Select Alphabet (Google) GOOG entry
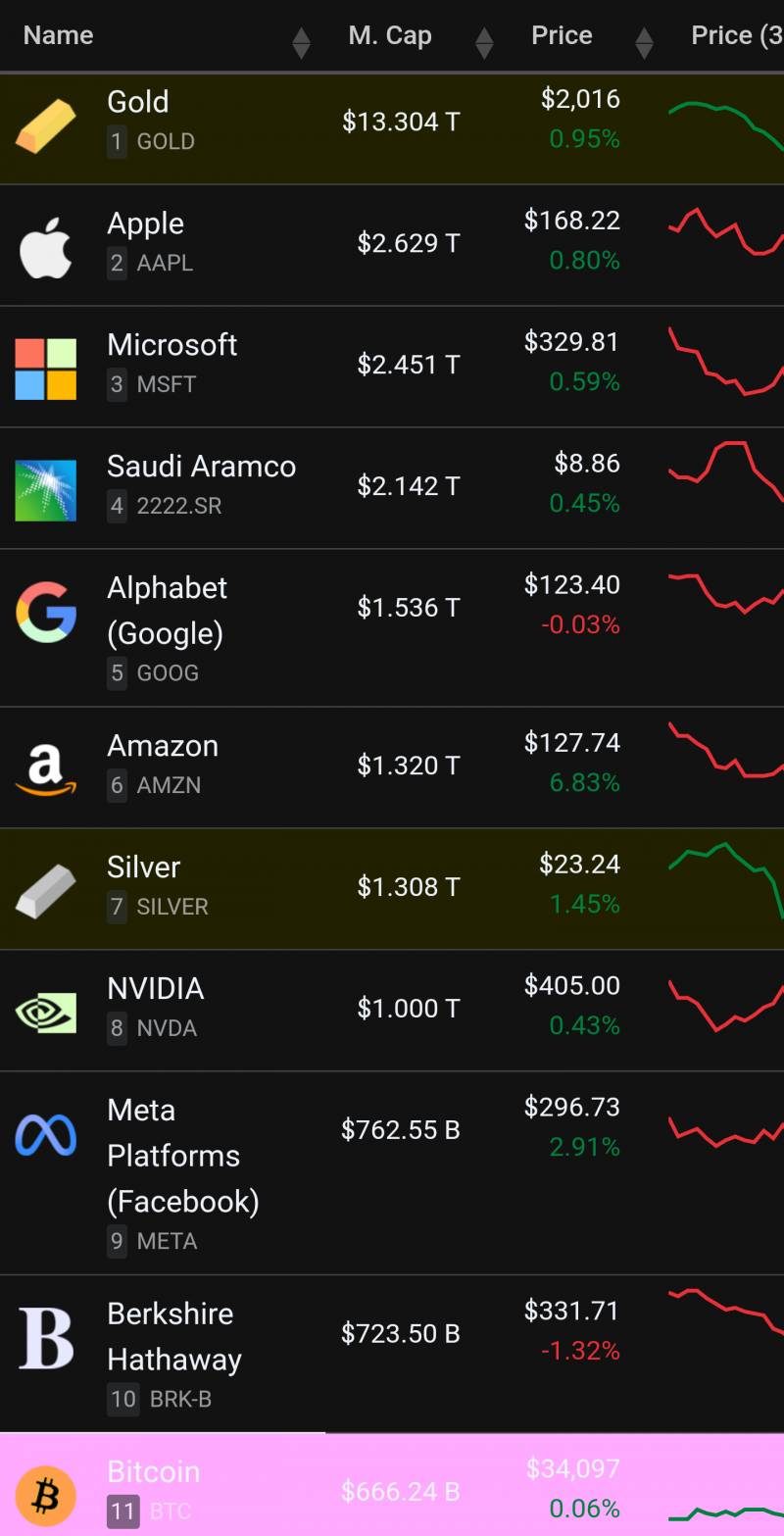 point(167,610)
